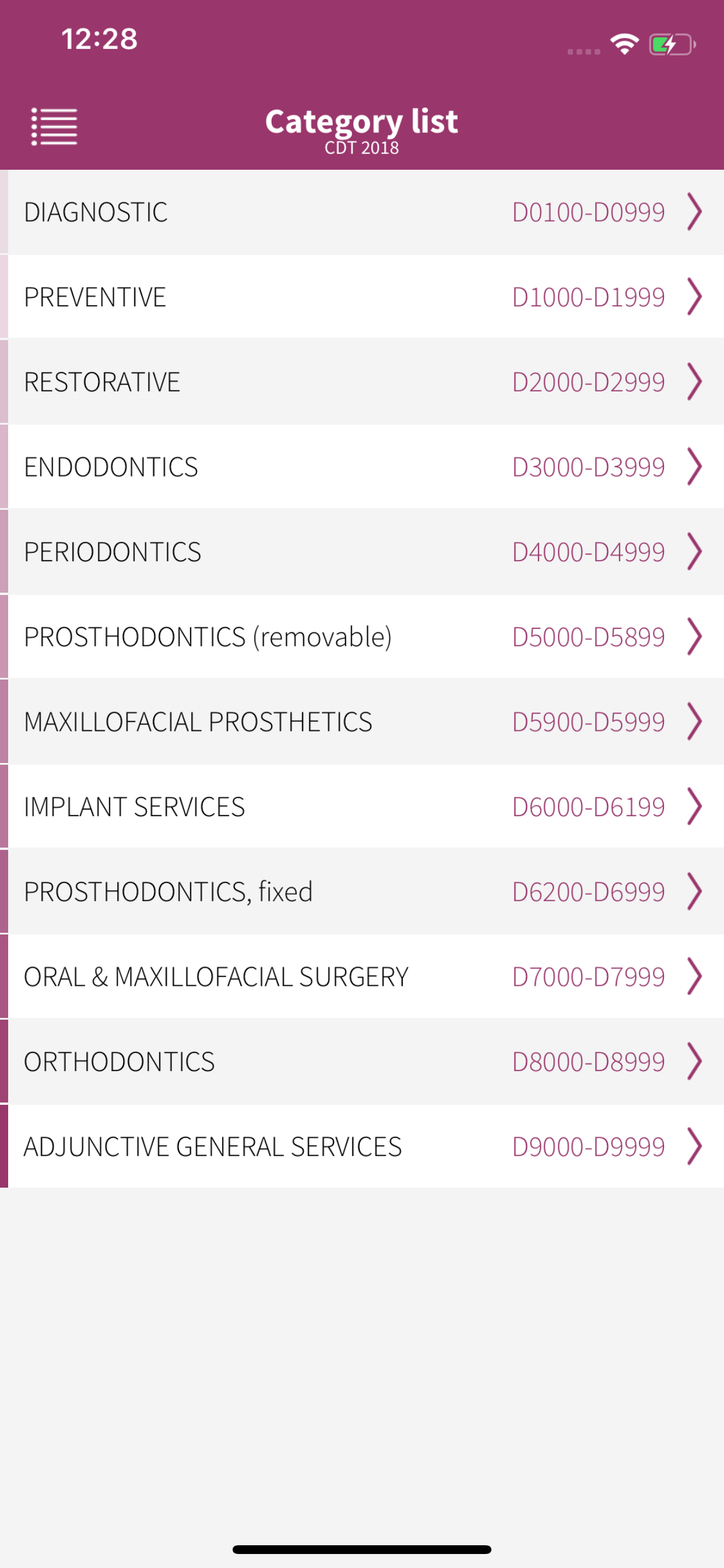View ENDODONTICS codes D3000-D3999
Image resolution: width=724 pixels, height=1568 pixels.
pos(362,467)
